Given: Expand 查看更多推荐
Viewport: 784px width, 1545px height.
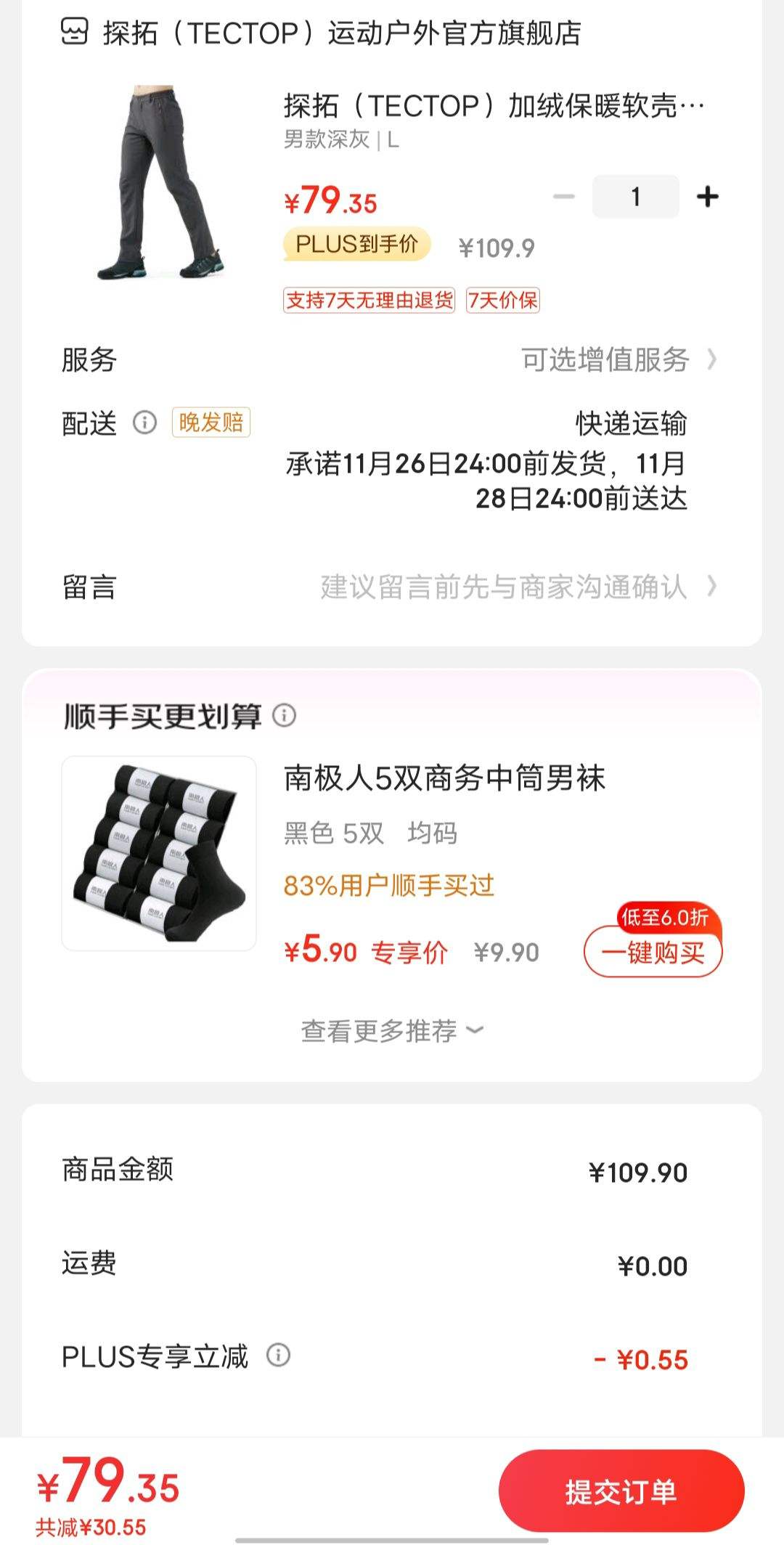Looking at the screenshot, I should click(392, 1030).
